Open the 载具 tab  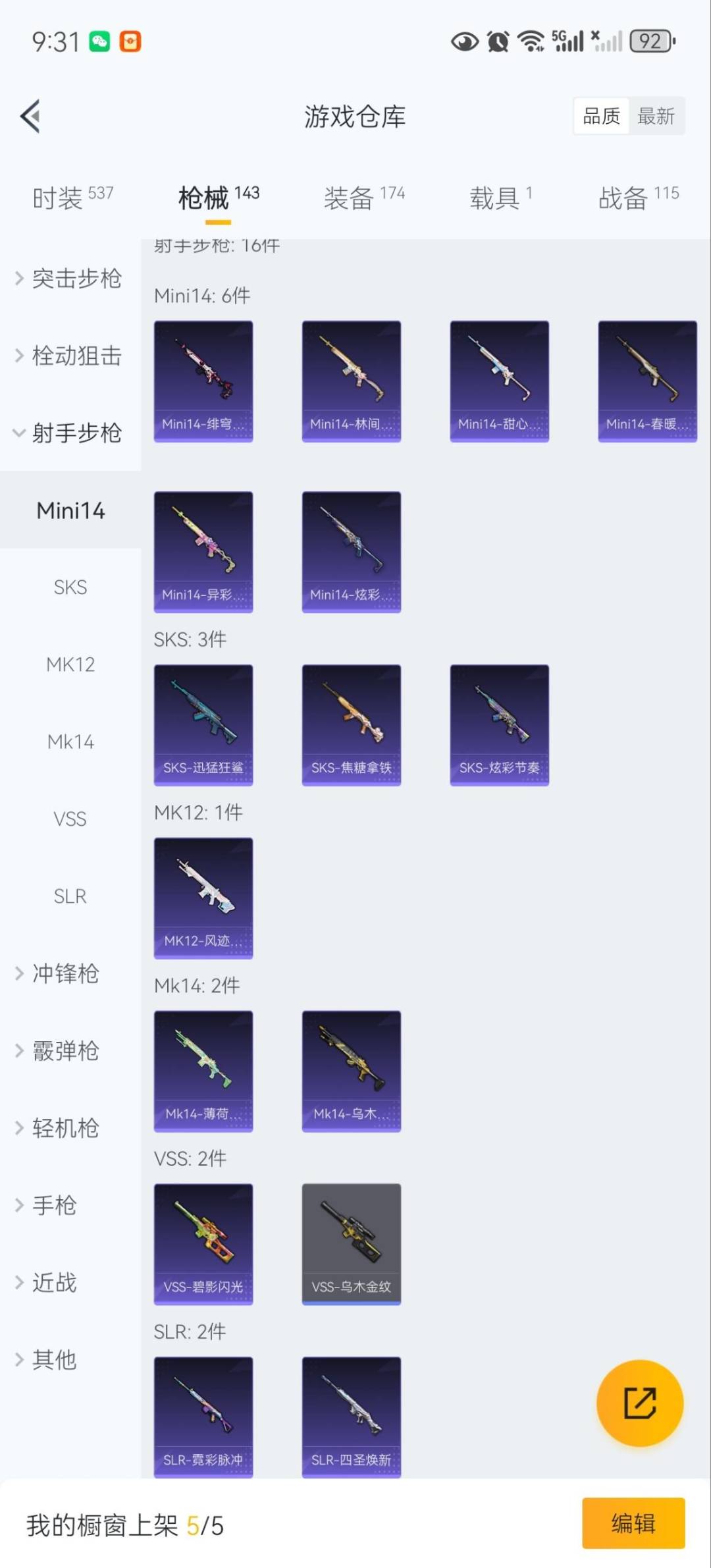(x=500, y=197)
